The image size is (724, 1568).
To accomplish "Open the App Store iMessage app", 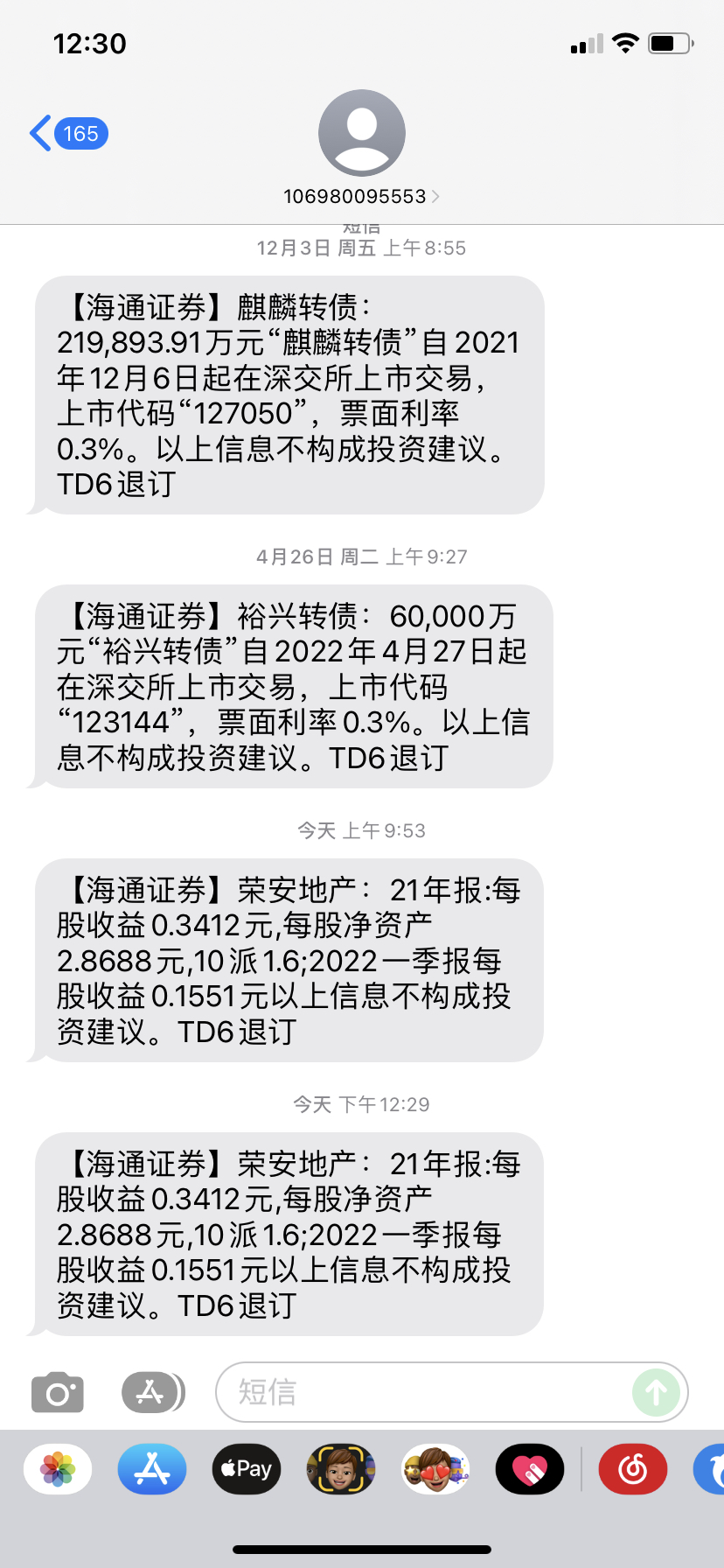I will click(152, 1469).
